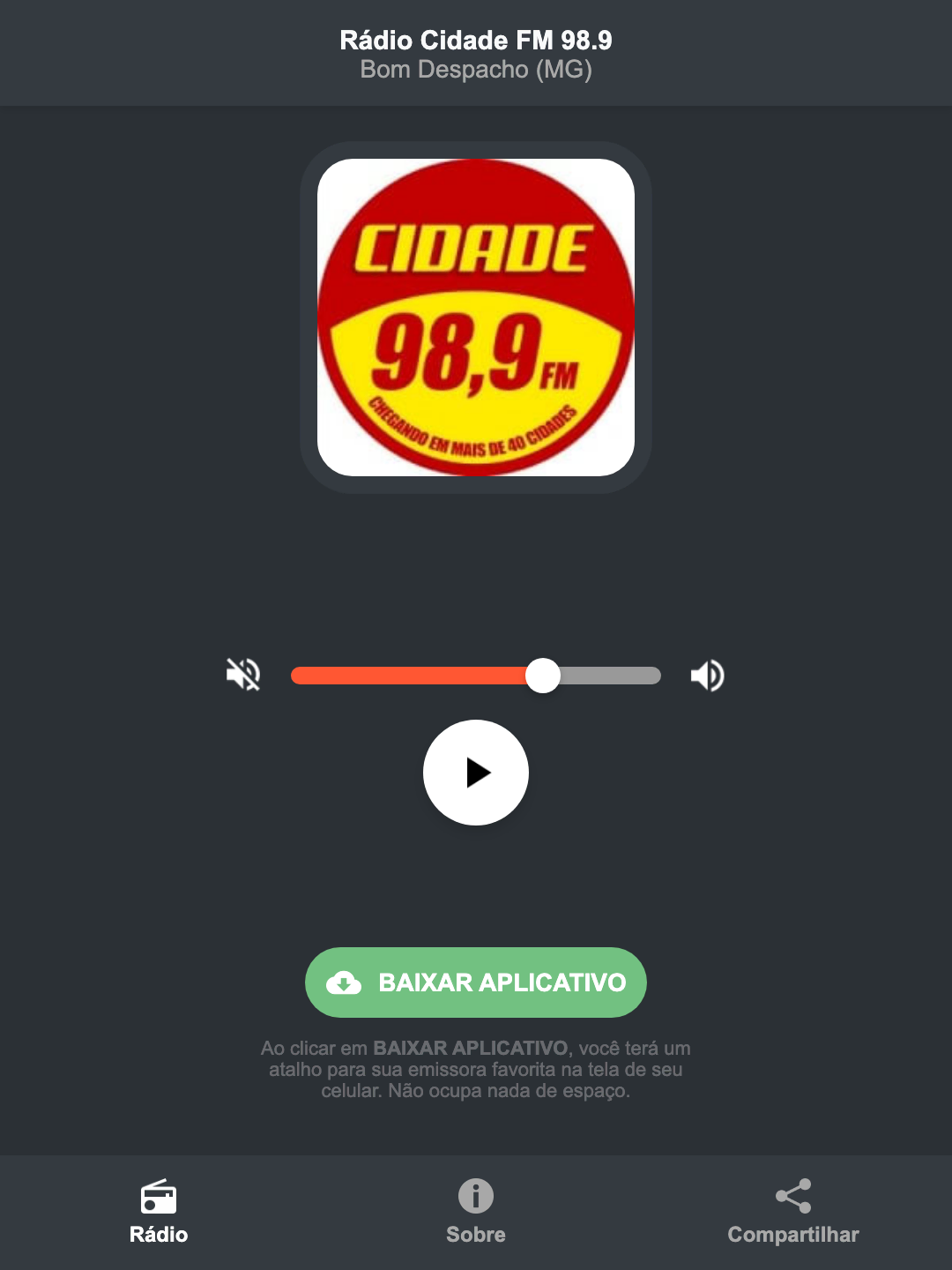The image size is (952, 1270).
Task: Click the station title Rádio Cidade FM 98.9
Action: point(475,40)
